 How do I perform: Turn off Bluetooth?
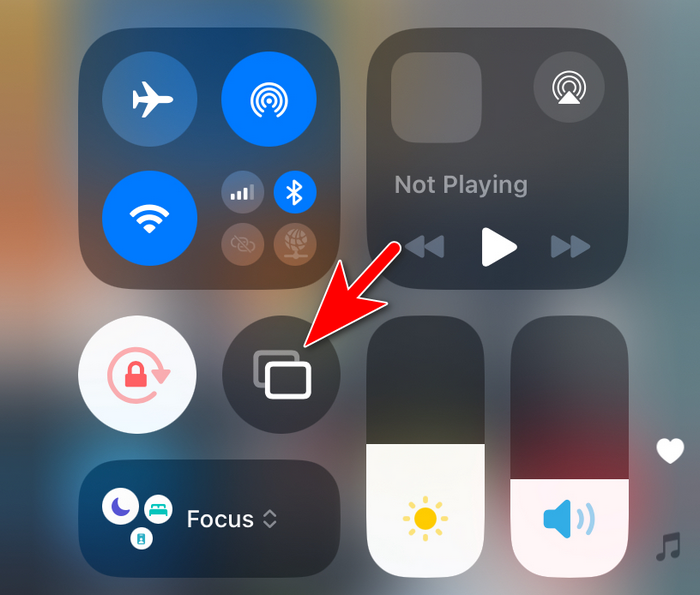pos(294,192)
